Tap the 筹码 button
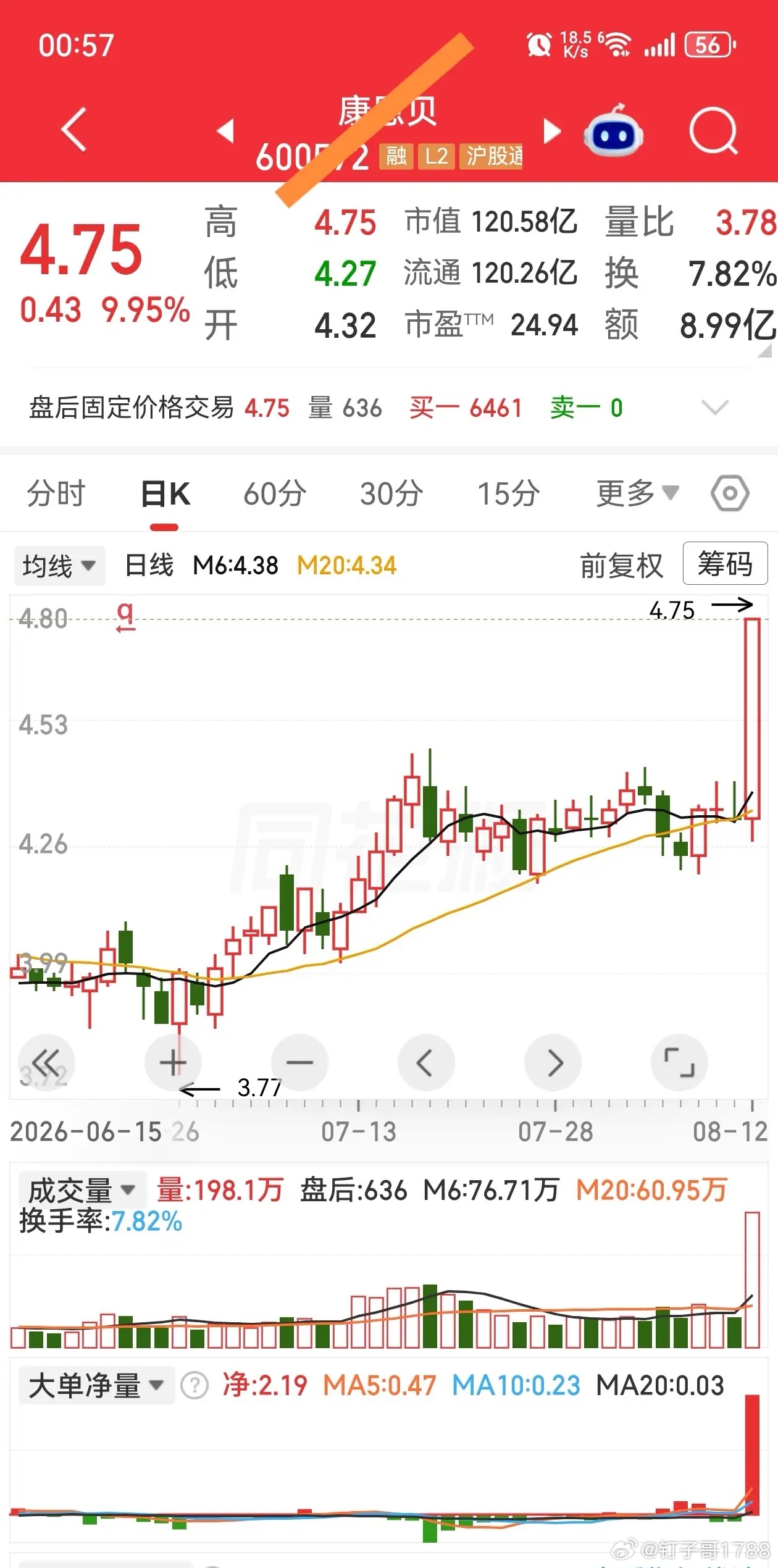The image size is (778, 1568). [726, 563]
